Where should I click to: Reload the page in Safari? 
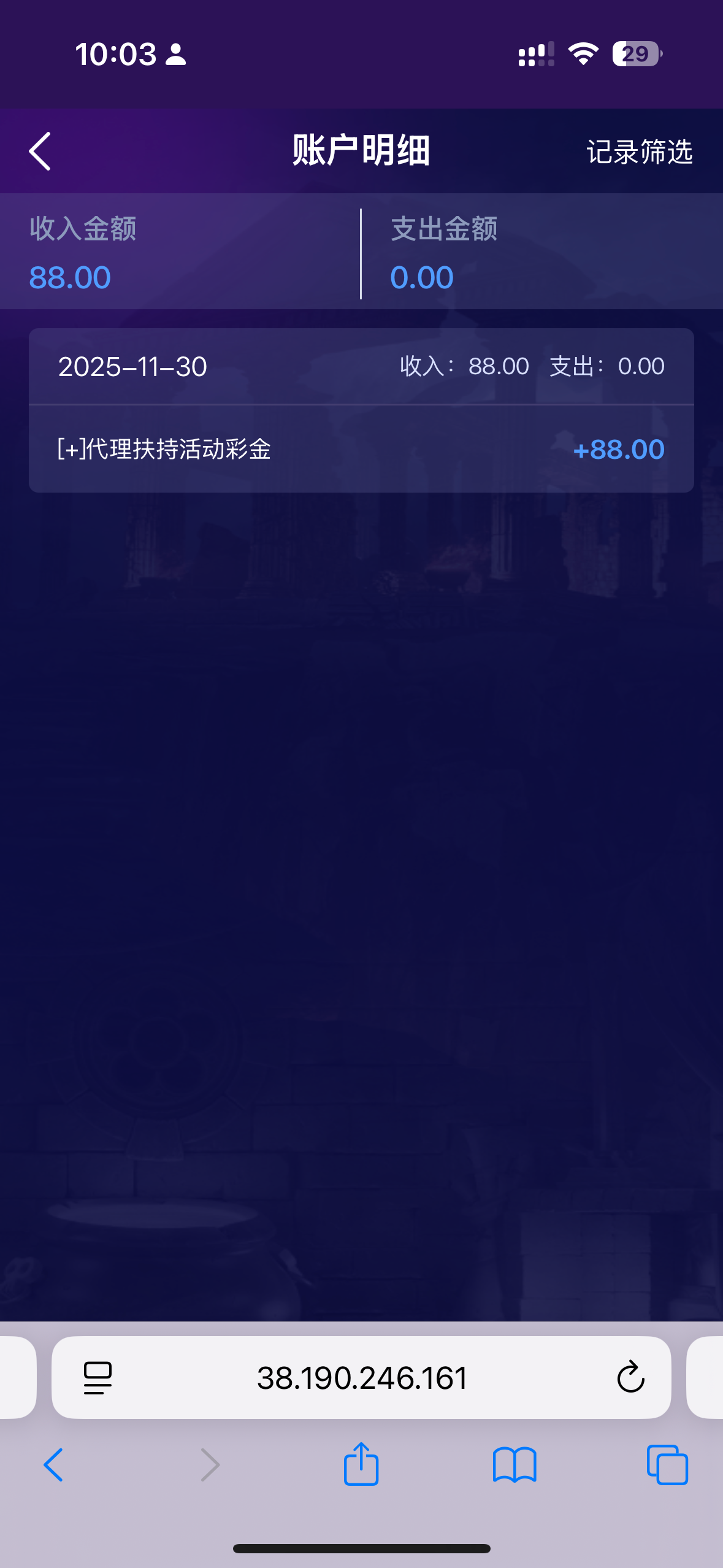click(x=630, y=1378)
